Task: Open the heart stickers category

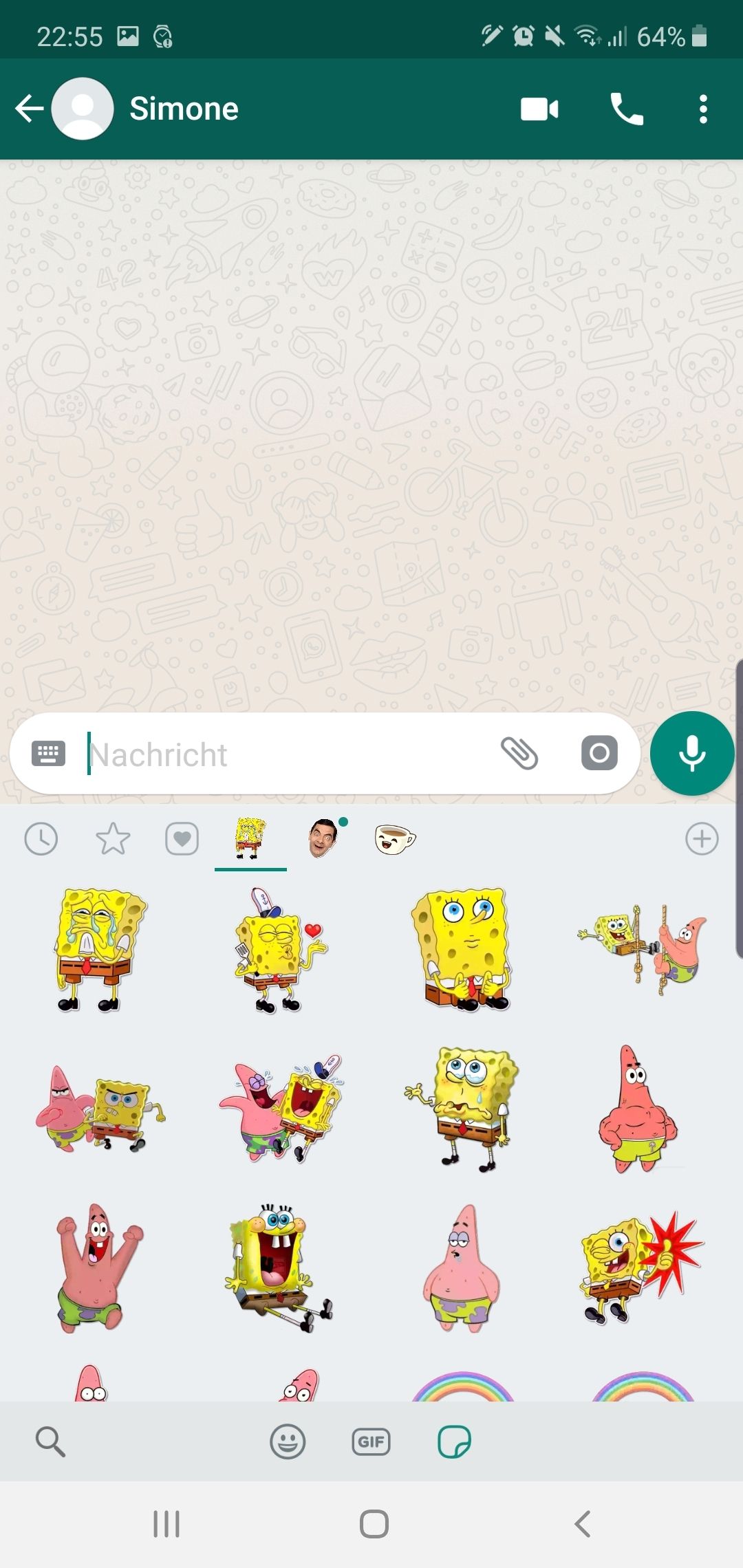Action: point(182,838)
